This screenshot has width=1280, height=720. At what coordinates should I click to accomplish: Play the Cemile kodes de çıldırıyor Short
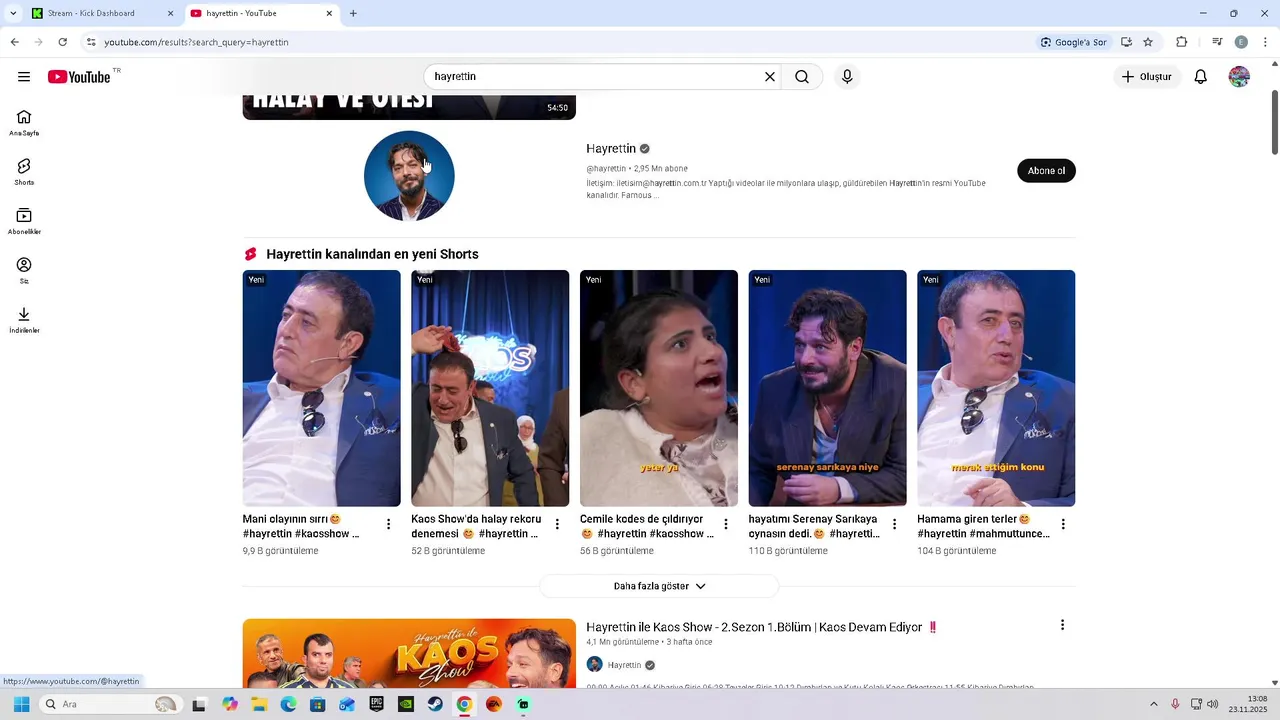coord(659,388)
